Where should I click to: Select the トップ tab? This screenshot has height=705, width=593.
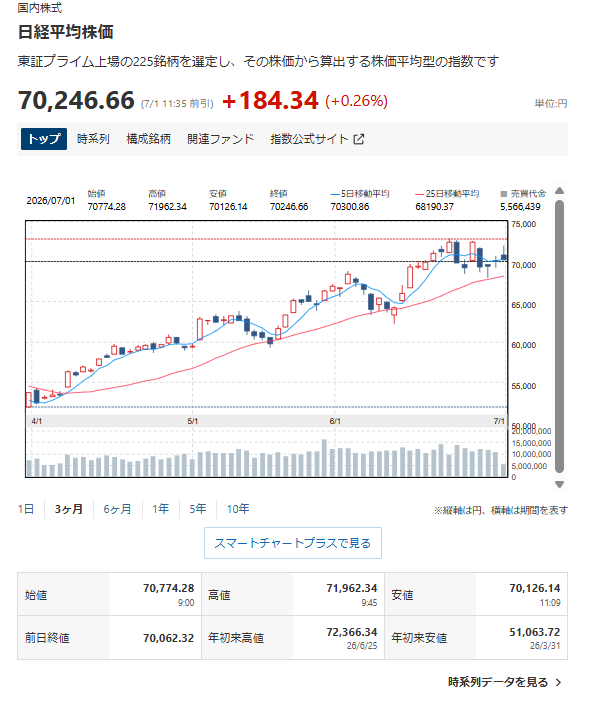point(44,139)
